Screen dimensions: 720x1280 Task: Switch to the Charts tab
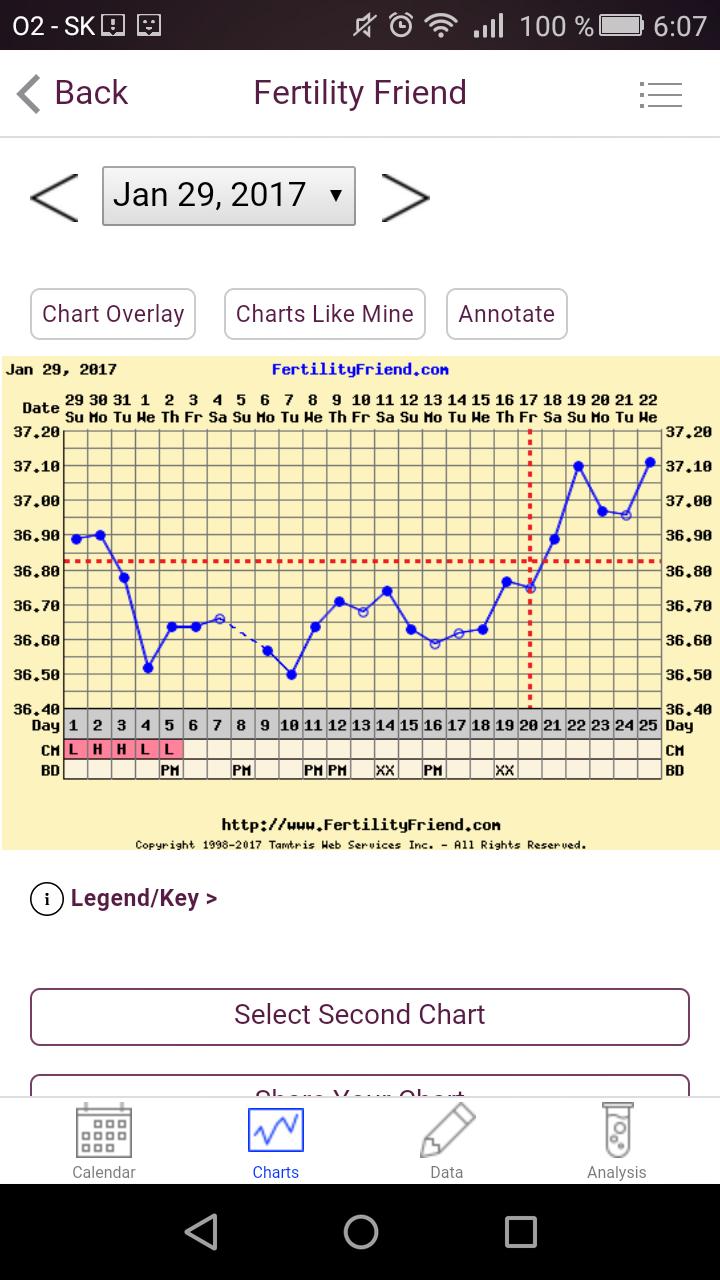pyautogui.click(x=275, y=1142)
